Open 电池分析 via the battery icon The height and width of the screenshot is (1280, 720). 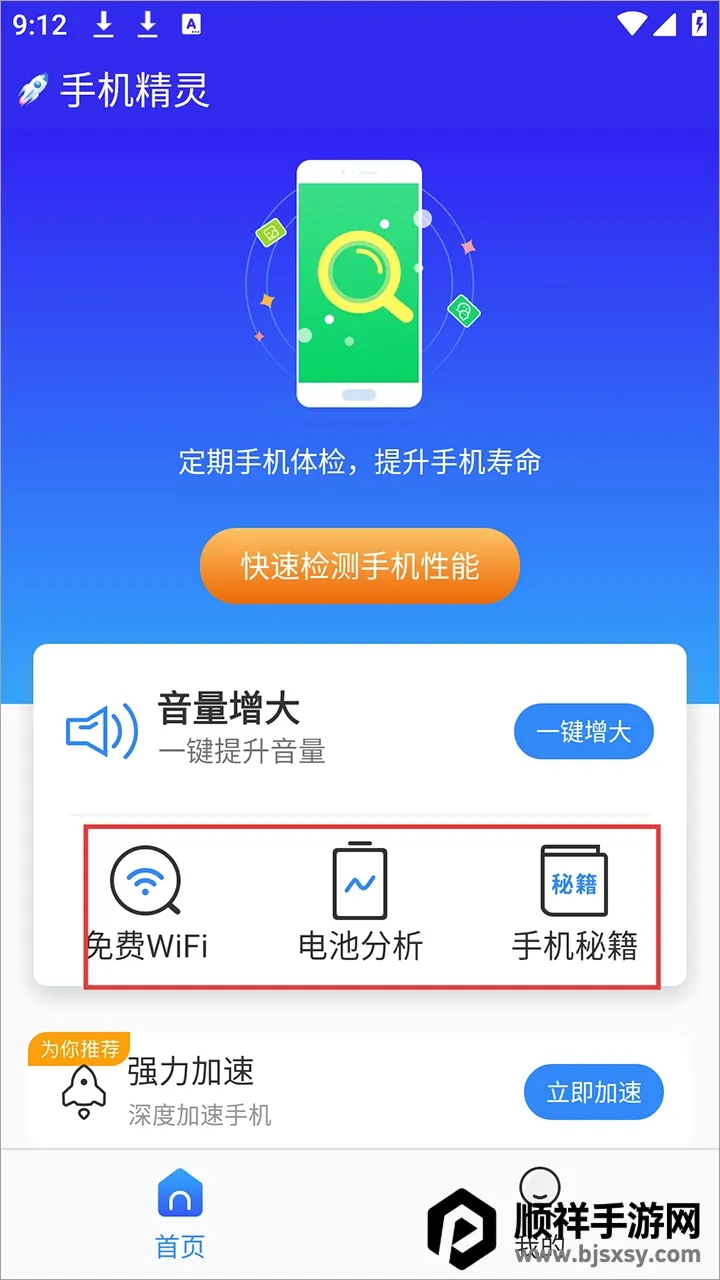click(x=360, y=880)
